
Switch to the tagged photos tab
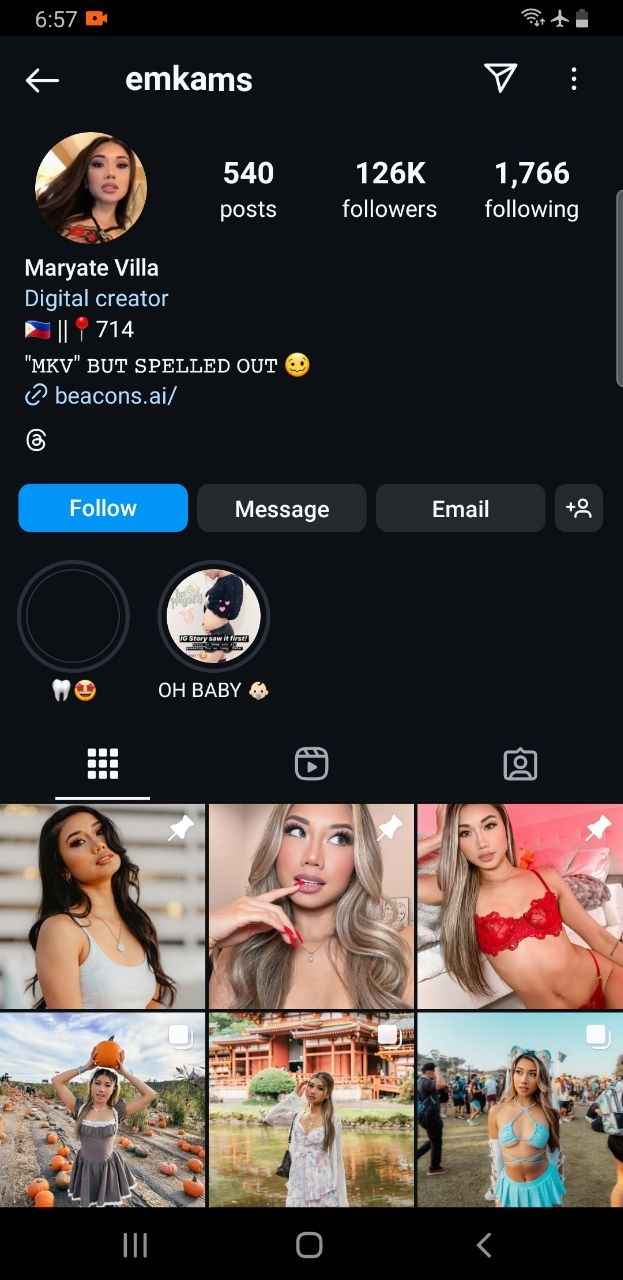pyautogui.click(x=519, y=764)
